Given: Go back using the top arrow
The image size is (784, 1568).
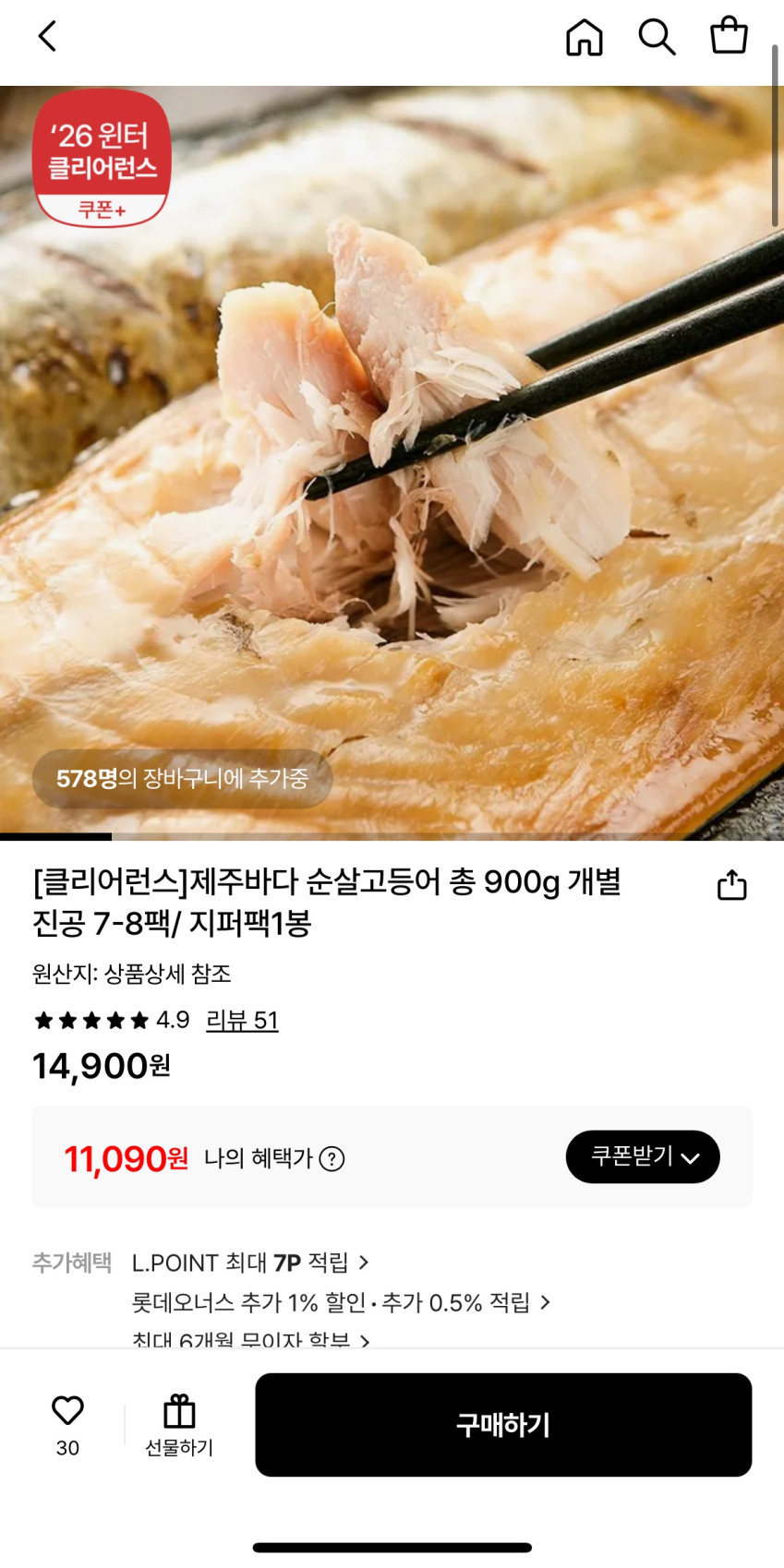Looking at the screenshot, I should coord(48,37).
